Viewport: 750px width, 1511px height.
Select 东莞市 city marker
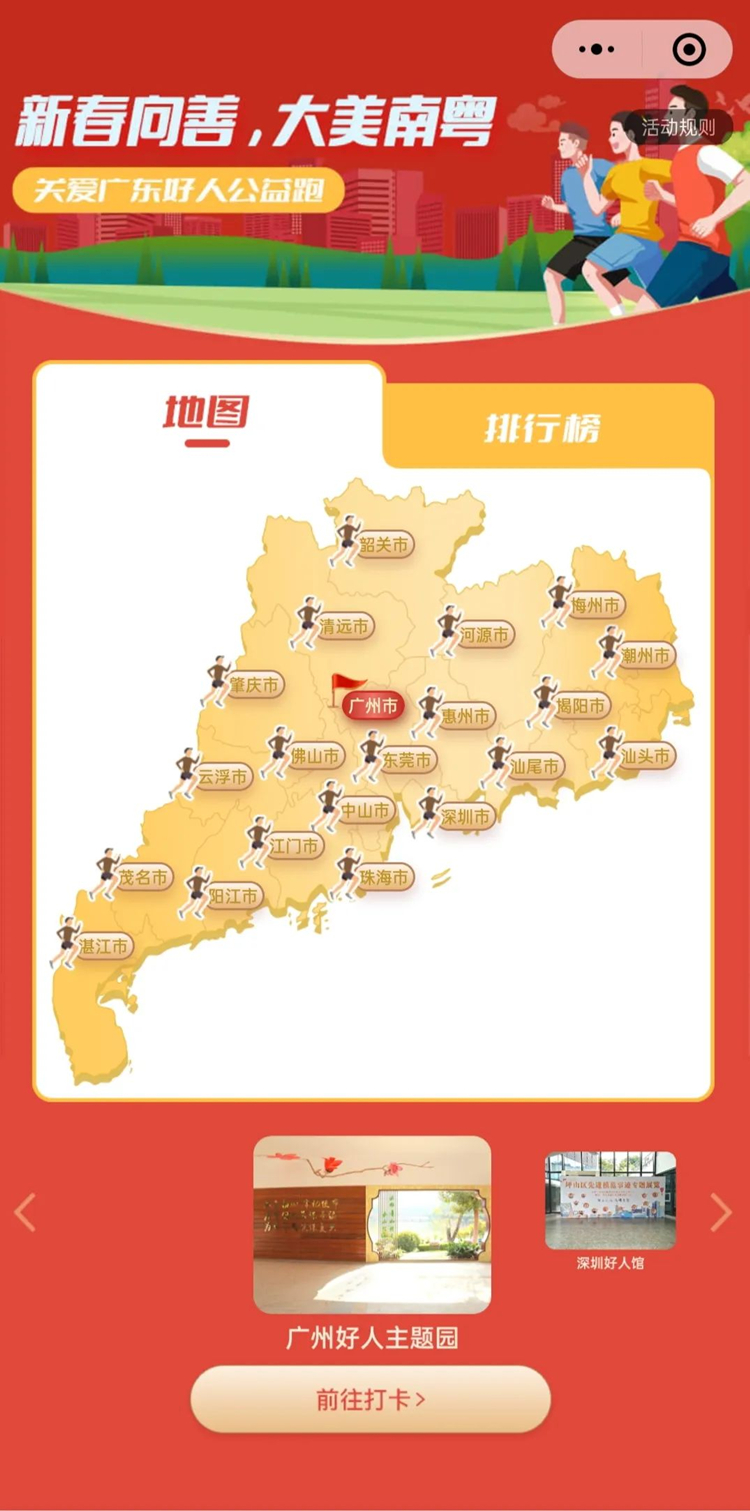point(407,760)
